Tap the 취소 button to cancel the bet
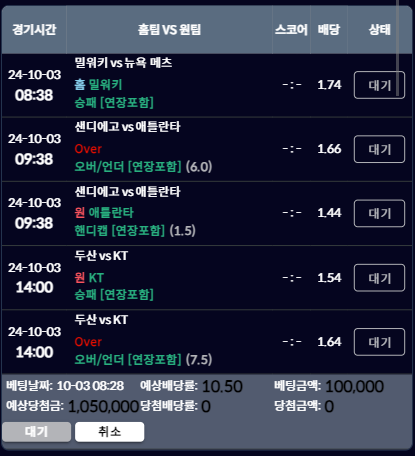The image size is (415, 456). [x=110, y=432]
